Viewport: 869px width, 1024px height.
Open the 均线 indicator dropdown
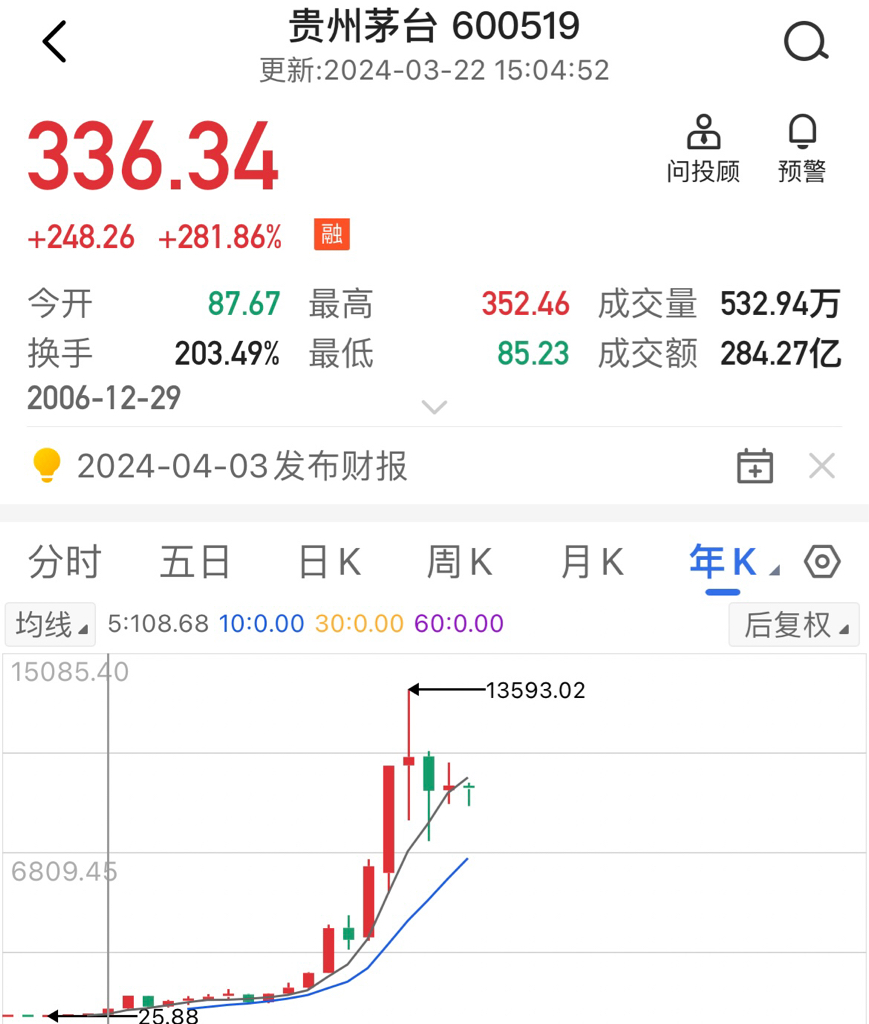(49, 624)
